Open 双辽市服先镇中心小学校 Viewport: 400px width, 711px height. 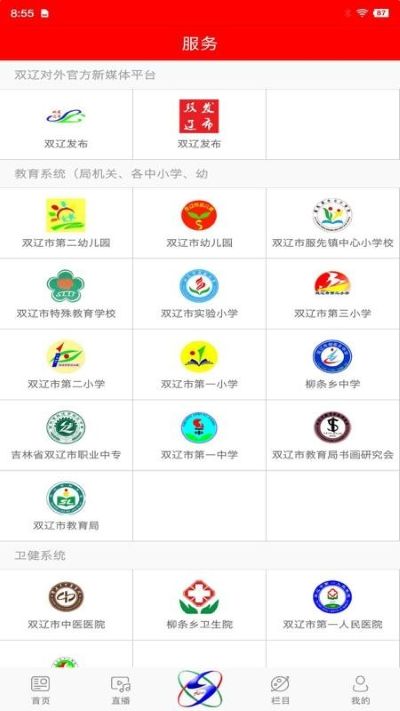click(x=333, y=223)
